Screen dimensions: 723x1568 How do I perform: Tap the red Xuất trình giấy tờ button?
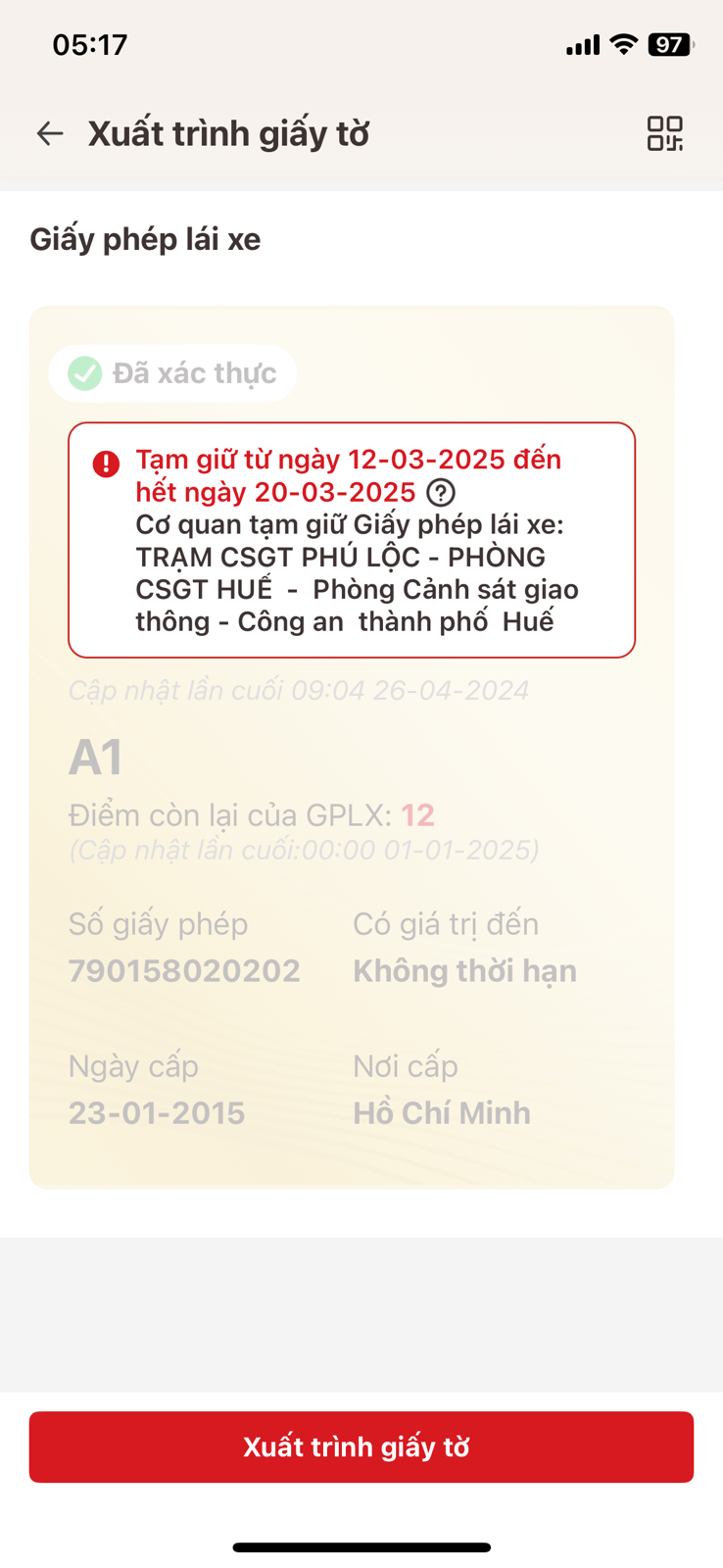pyautogui.click(x=361, y=1446)
